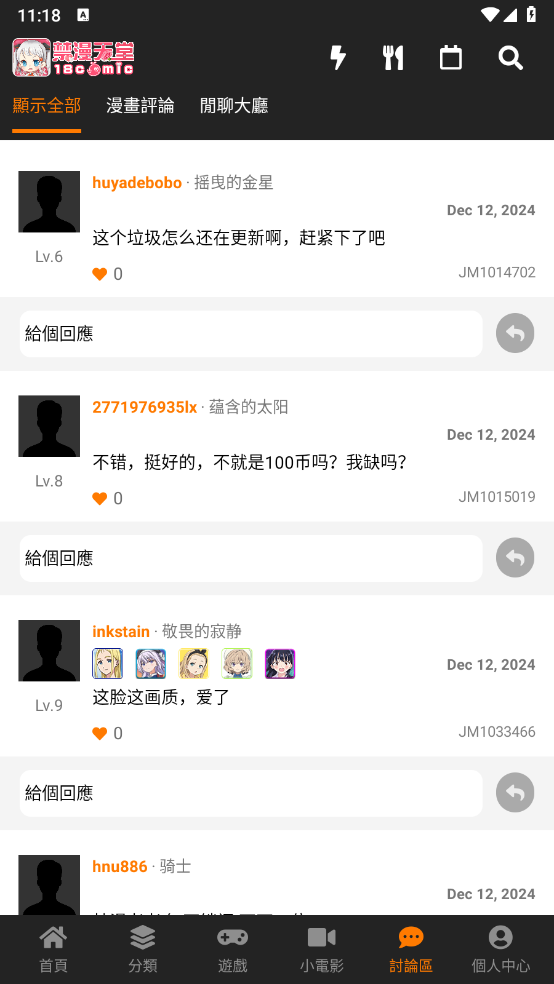This screenshot has height=984, width=554.
Task: Like inkstain's comment with the heart icon
Action: coord(100,733)
